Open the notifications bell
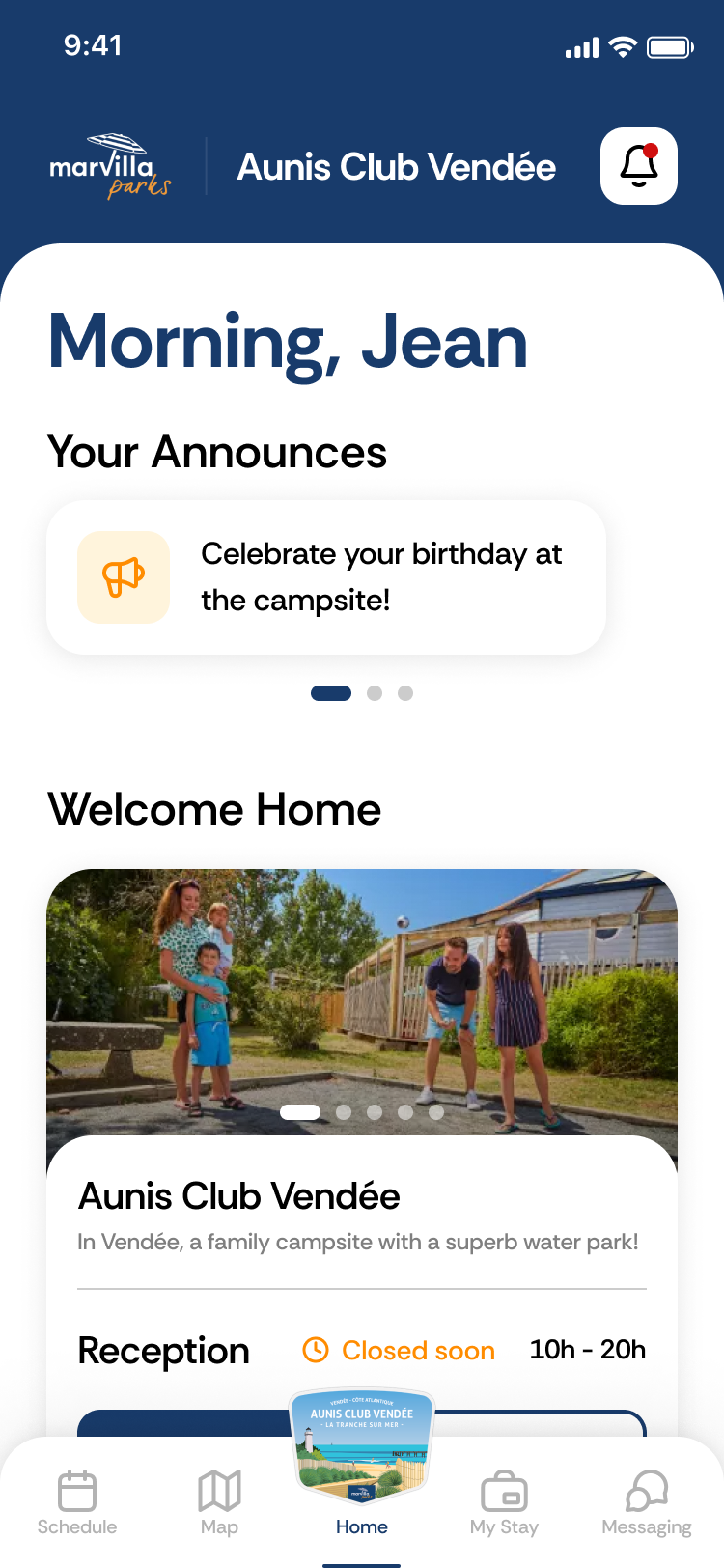724x1568 pixels. (x=638, y=166)
